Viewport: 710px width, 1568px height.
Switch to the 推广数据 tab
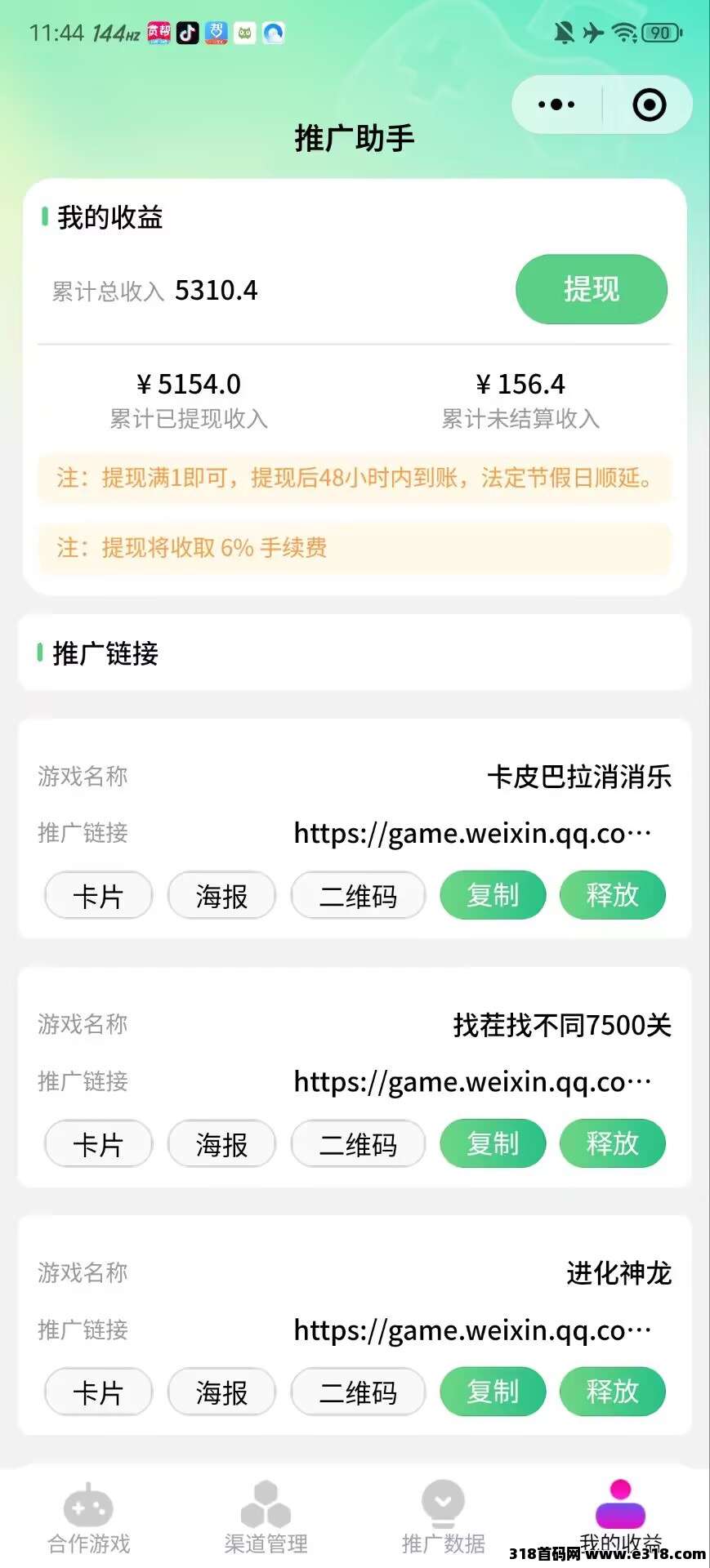[x=443, y=1520]
